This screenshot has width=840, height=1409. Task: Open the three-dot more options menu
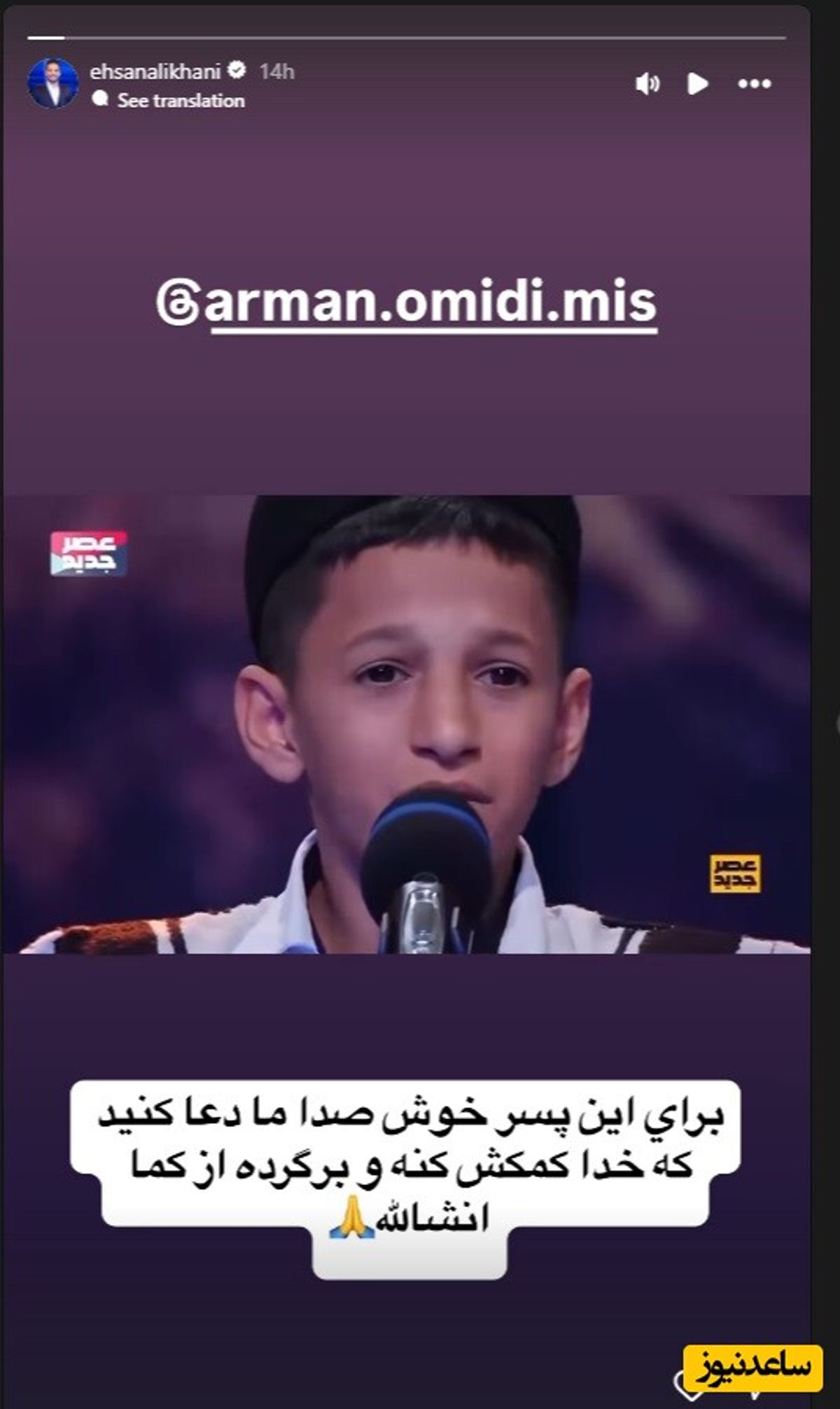pos(755,84)
